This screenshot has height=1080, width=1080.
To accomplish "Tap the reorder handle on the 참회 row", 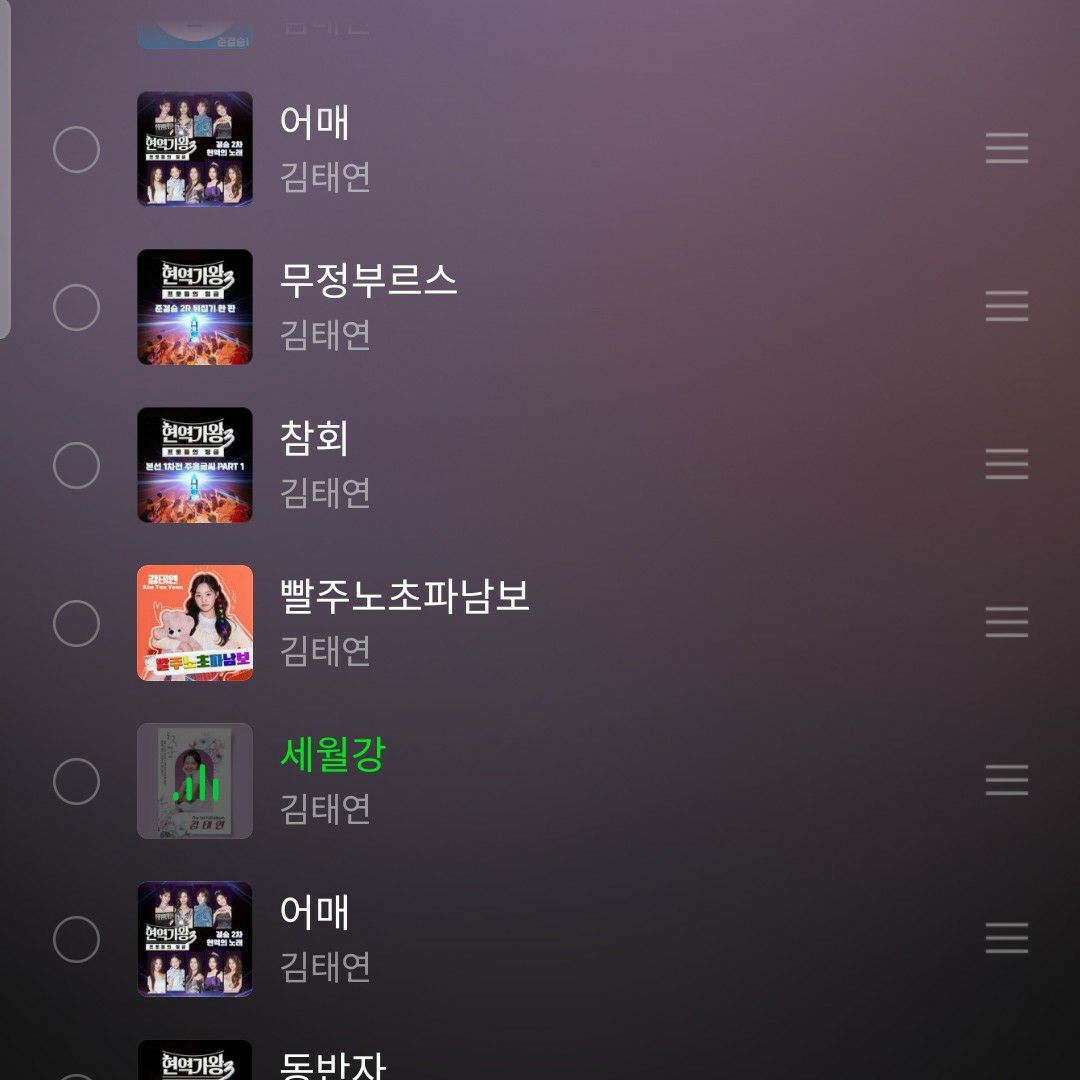I will pos(1006,465).
